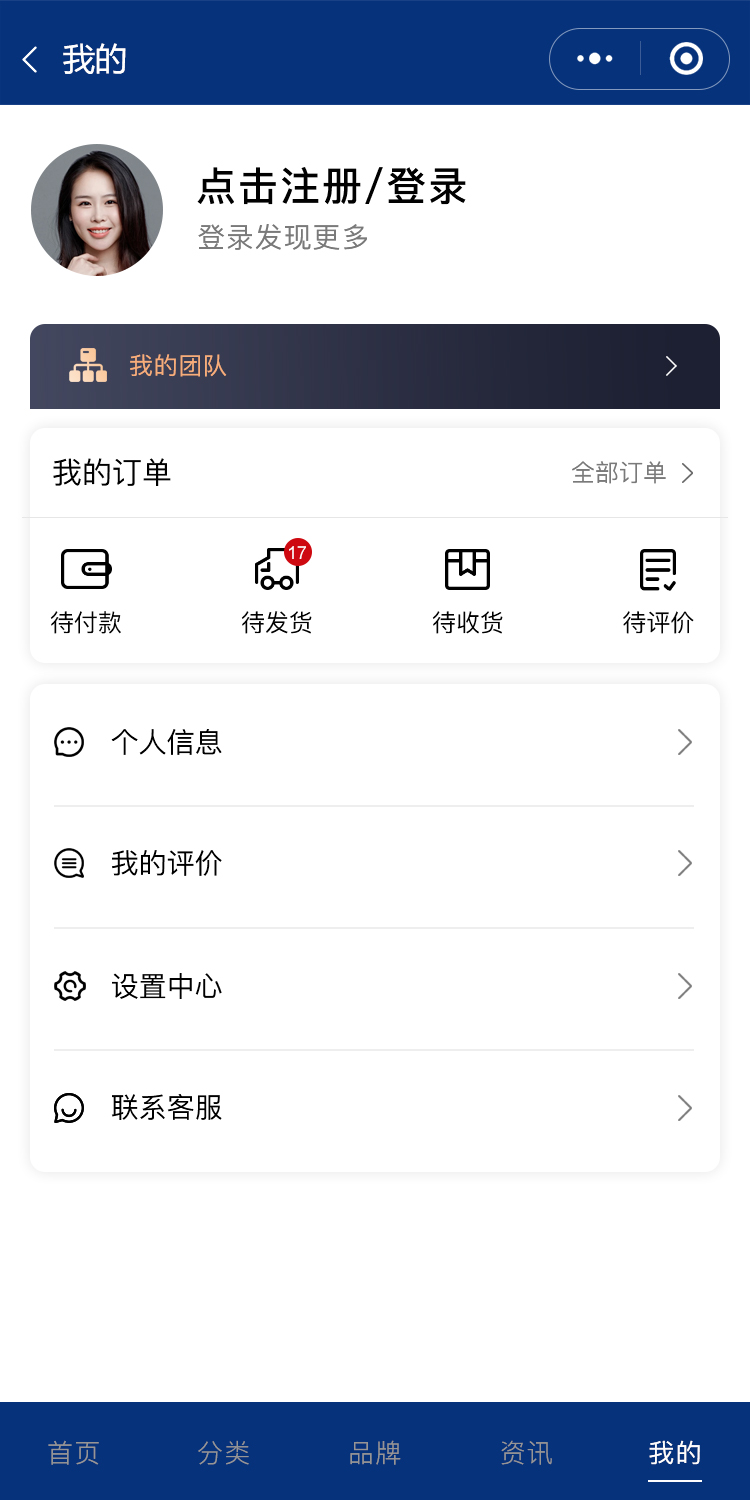Viewport: 750px width, 1500px height.
Task: Open the mini program more options menu
Action: click(x=595, y=60)
